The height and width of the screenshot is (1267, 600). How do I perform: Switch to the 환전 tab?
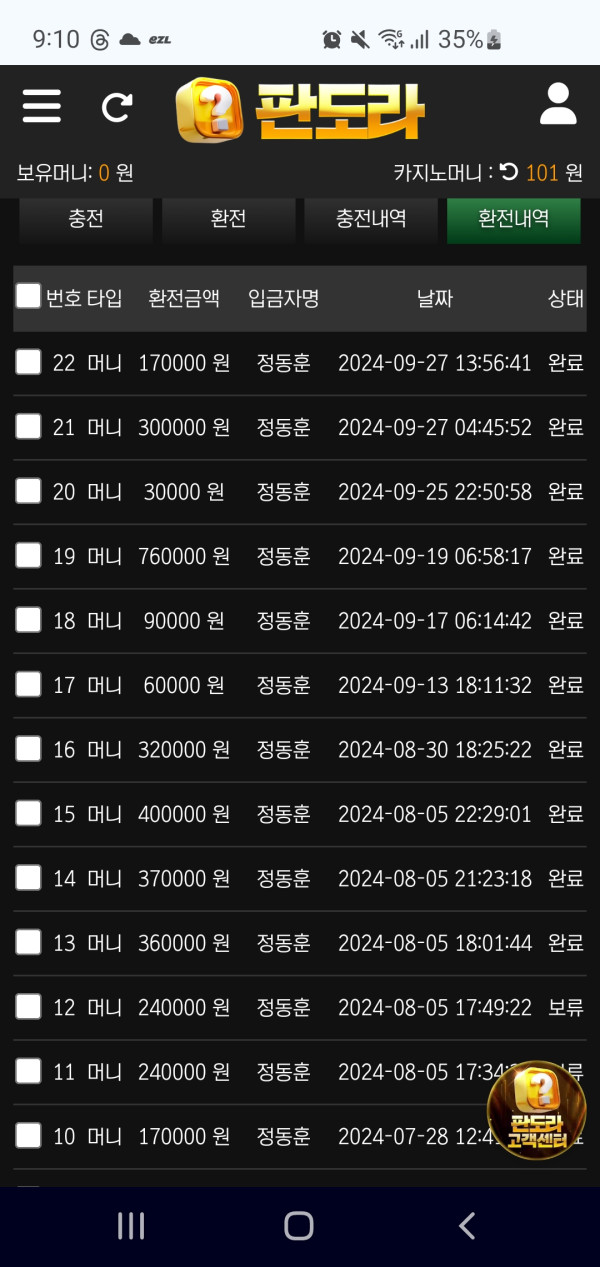tap(228, 219)
